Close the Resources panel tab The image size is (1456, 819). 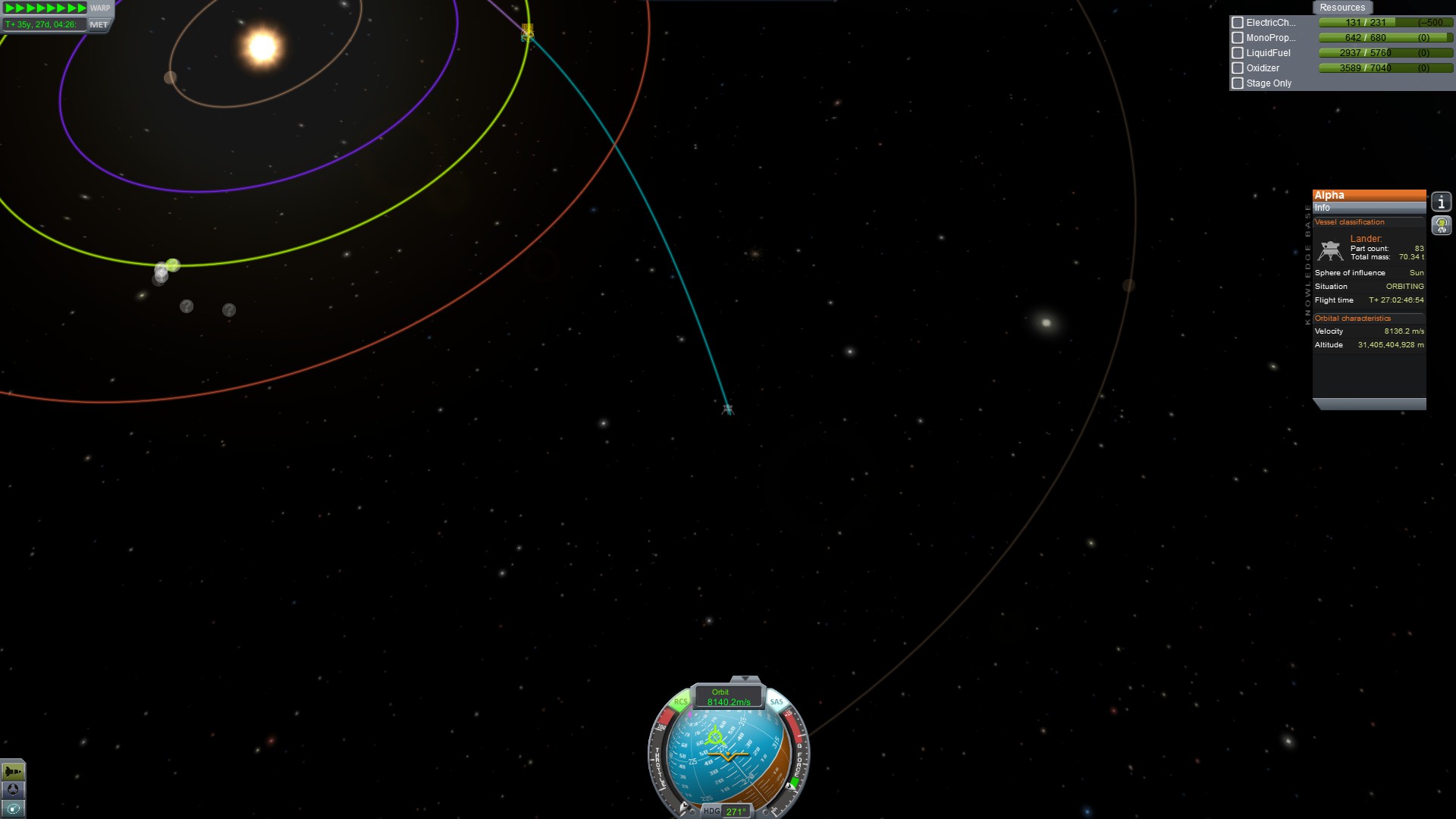point(1341,8)
